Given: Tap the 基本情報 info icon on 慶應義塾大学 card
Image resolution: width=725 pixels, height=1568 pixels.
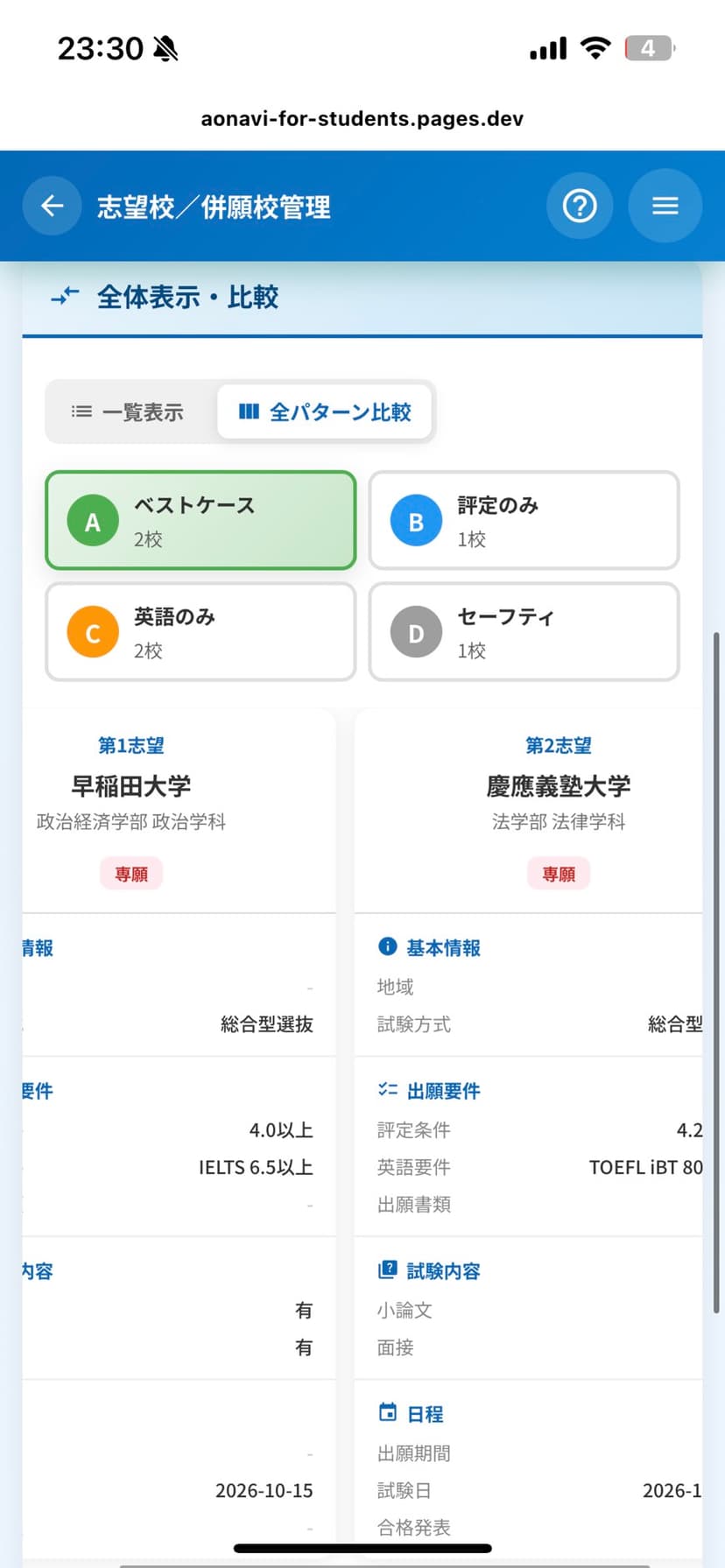Looking at the screenshot, I should click(386, 946).
